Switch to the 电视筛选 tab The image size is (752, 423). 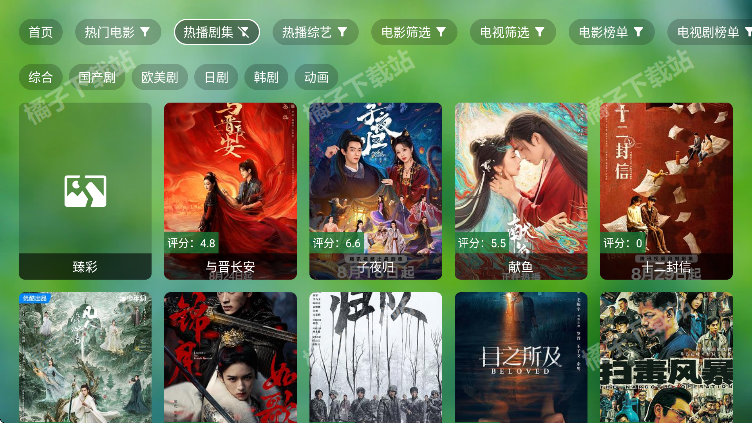[x=513, y=32]
